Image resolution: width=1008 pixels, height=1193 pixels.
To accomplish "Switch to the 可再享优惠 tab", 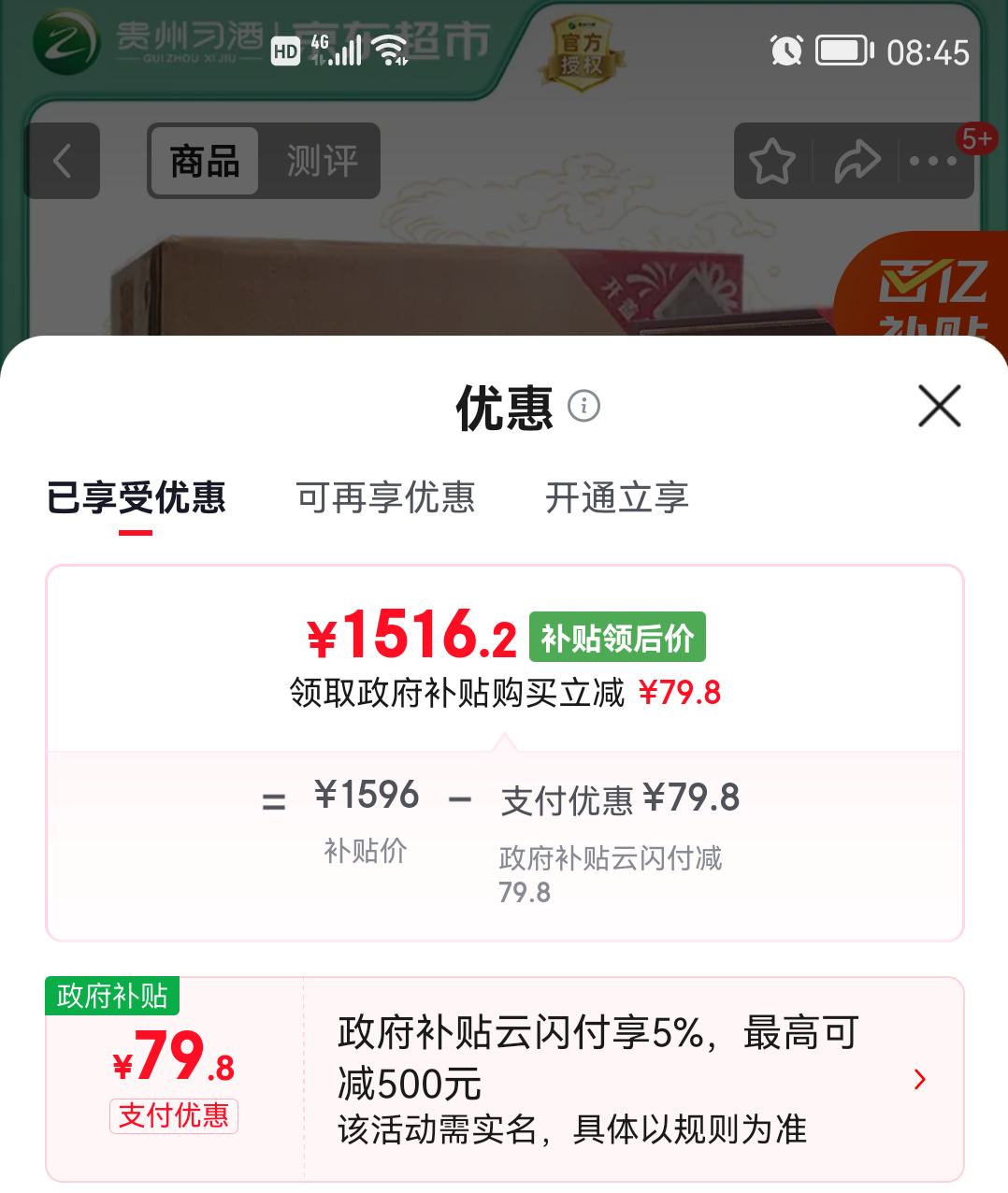I will click(x=386, y=499).
